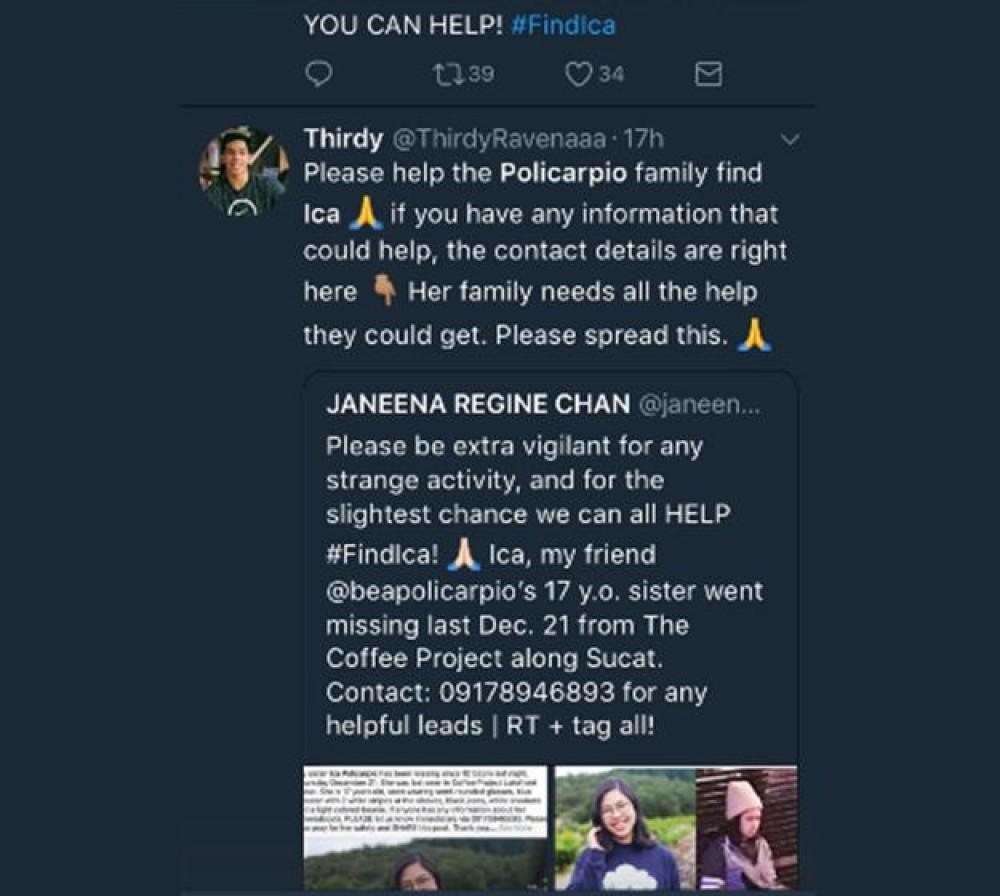View photo of girl in pink beanie
The width and height of the screenshot is (1000, 896).
[746, 828]
